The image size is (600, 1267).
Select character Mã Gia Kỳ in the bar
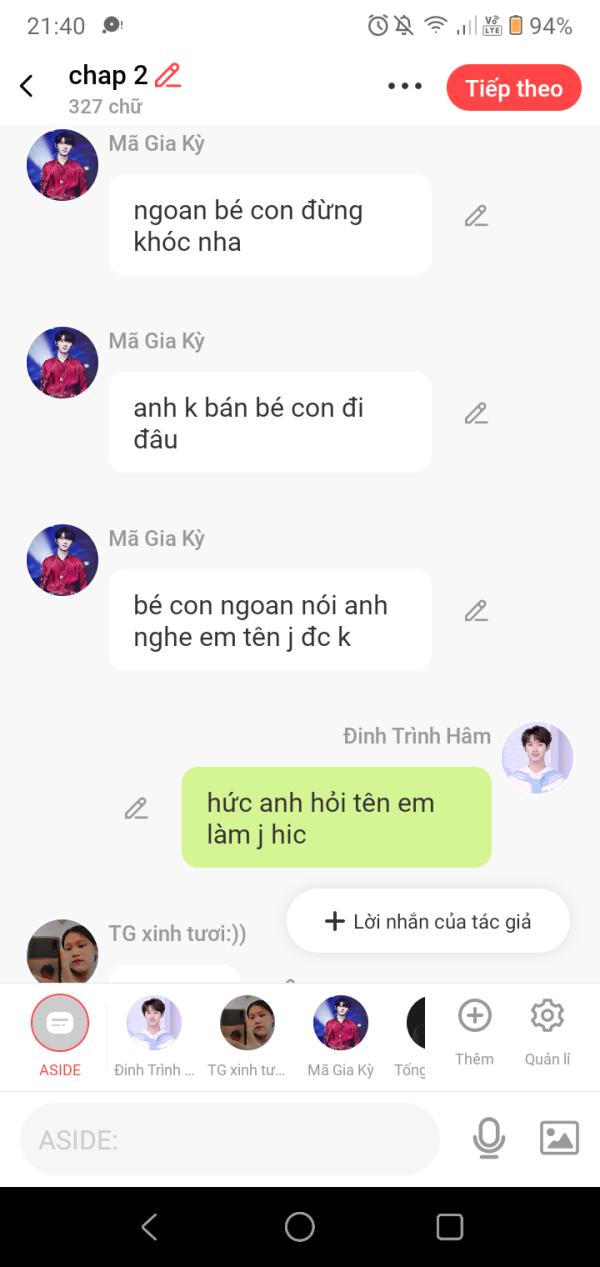point(341,1036)
